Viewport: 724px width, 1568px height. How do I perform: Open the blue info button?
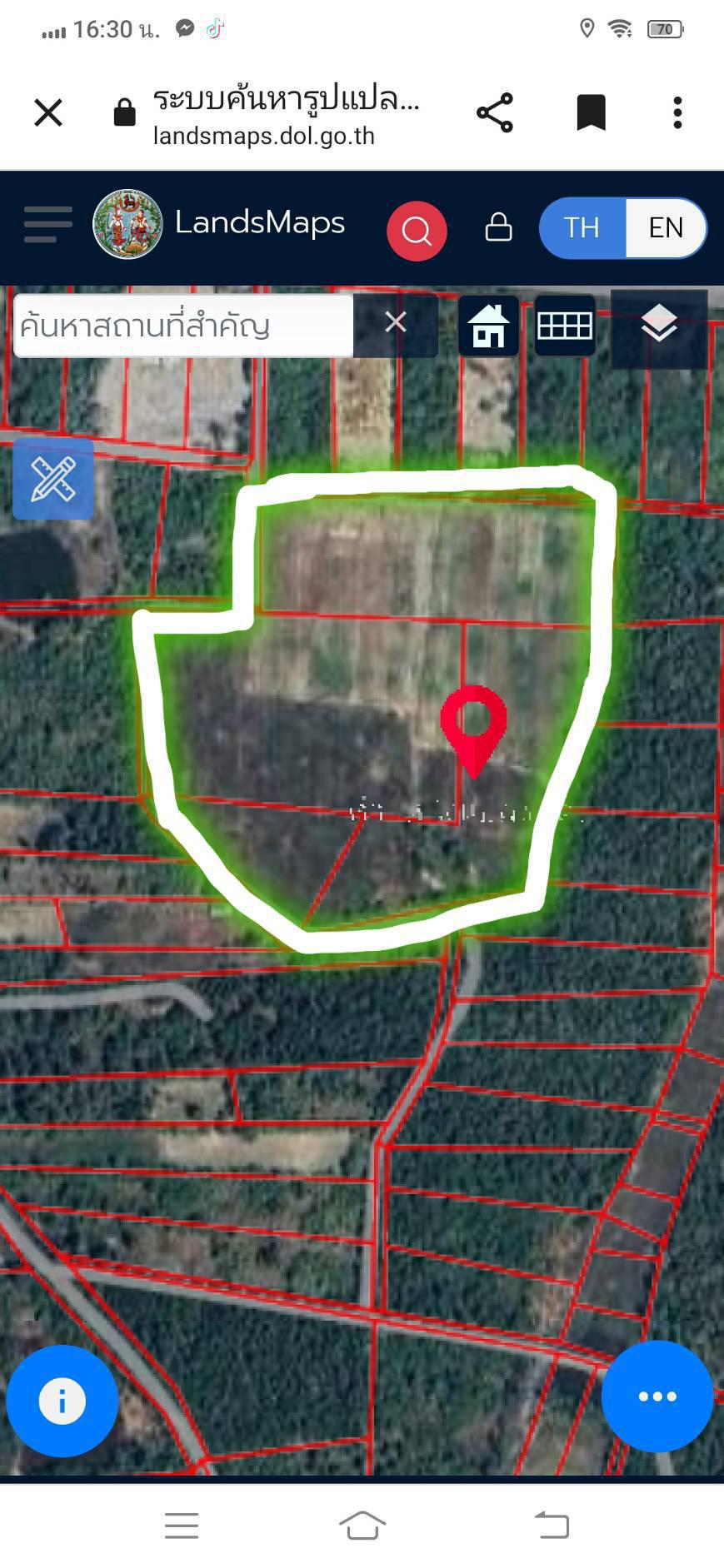[x=62, y=1401]
